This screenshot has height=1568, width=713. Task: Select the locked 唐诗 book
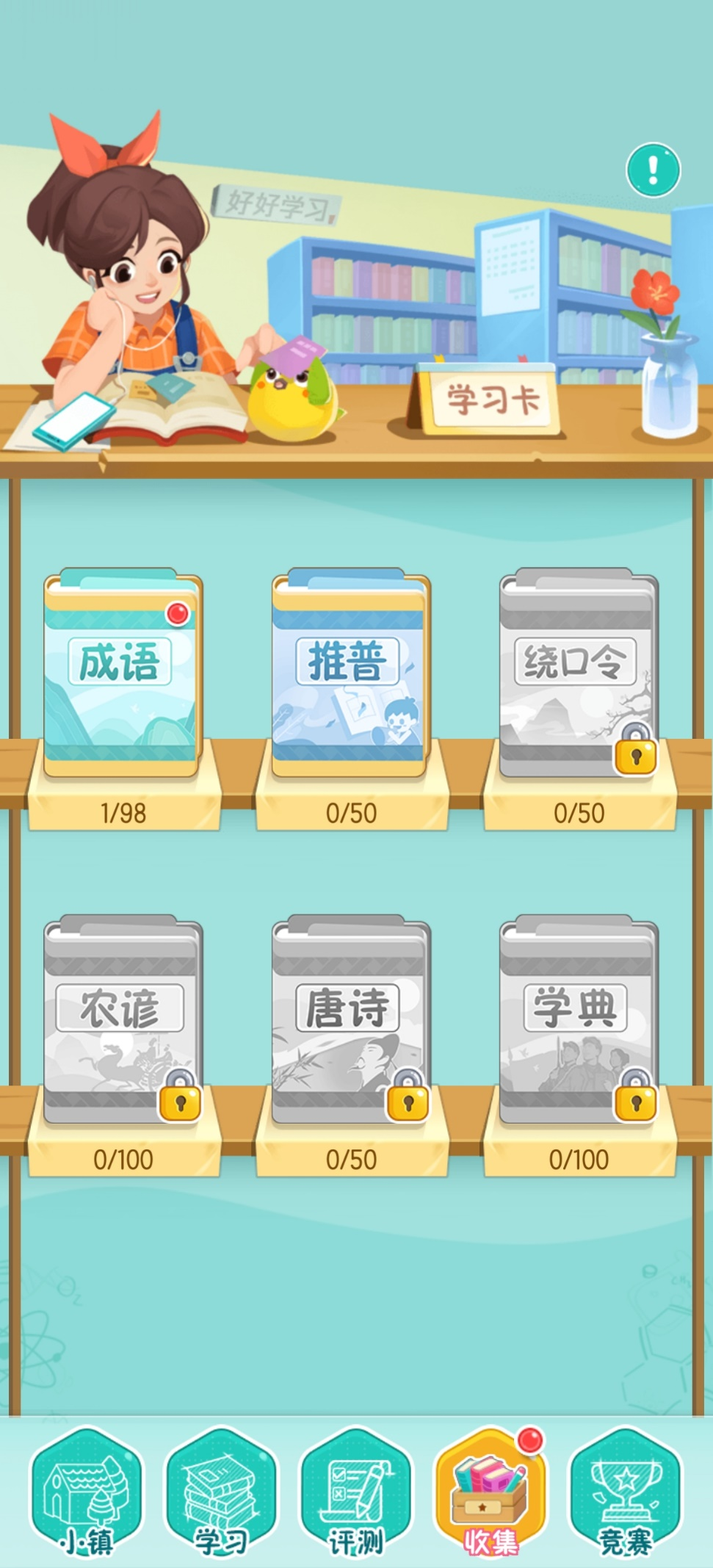tap(351, 1021)
